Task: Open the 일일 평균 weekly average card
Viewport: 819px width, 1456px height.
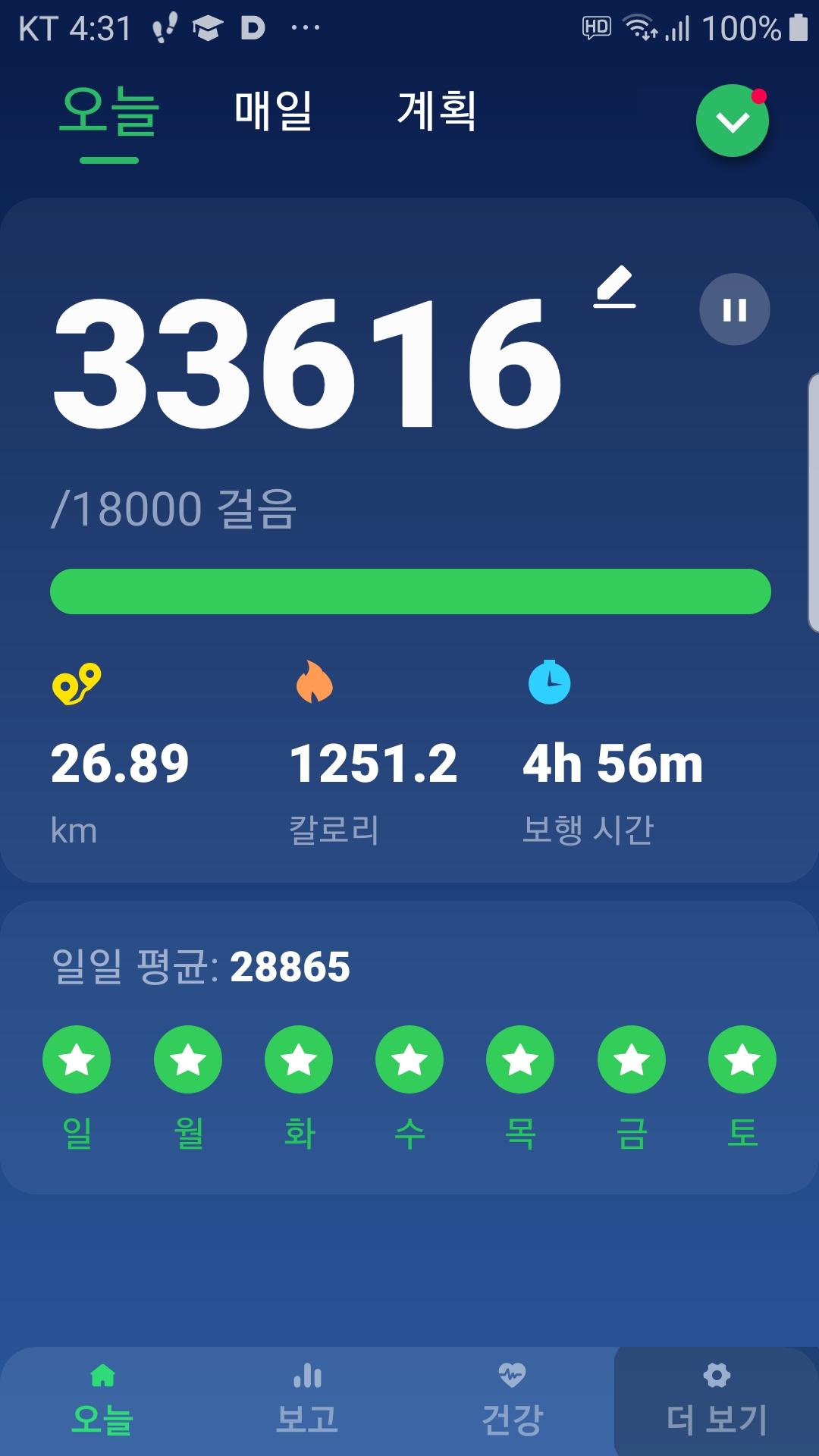Action: click(x=409, y=1046)
